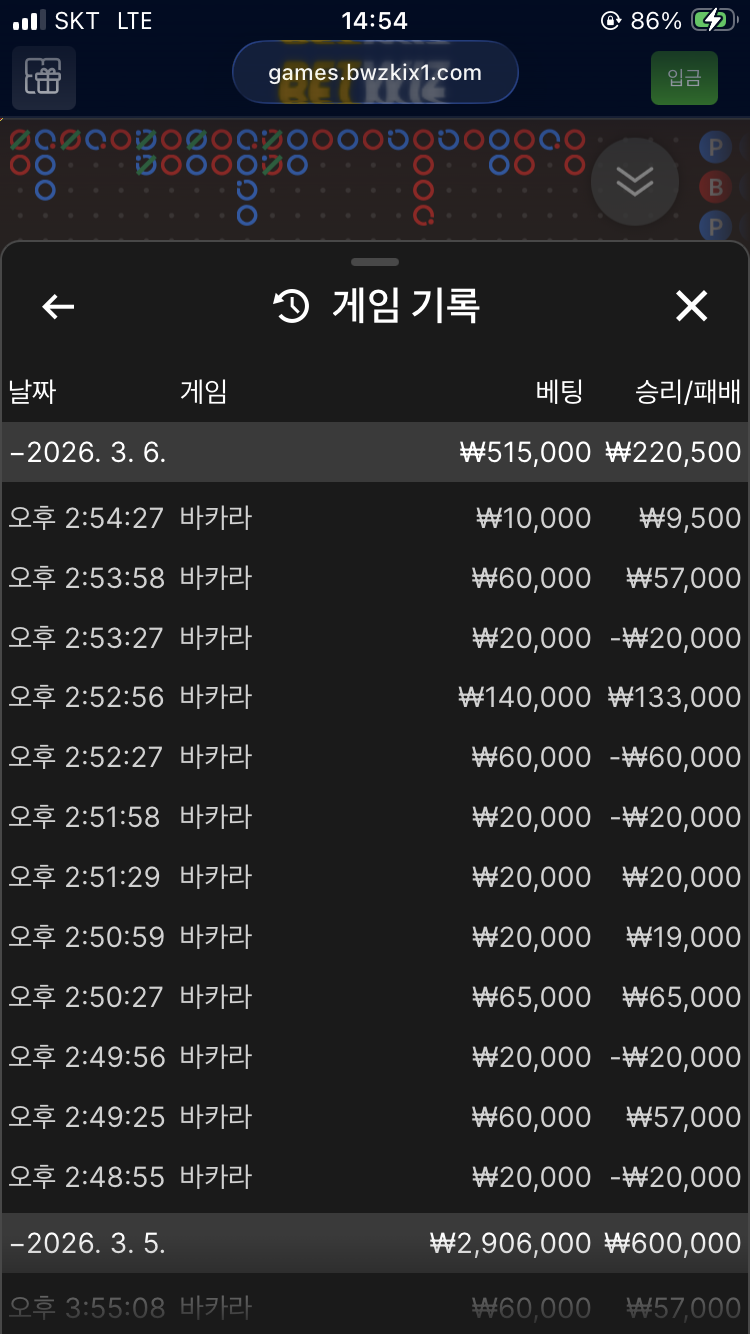750x1334 pixels.
Task: Tap the games.bwzkix1.com address bar
Action: click(375, 73)
